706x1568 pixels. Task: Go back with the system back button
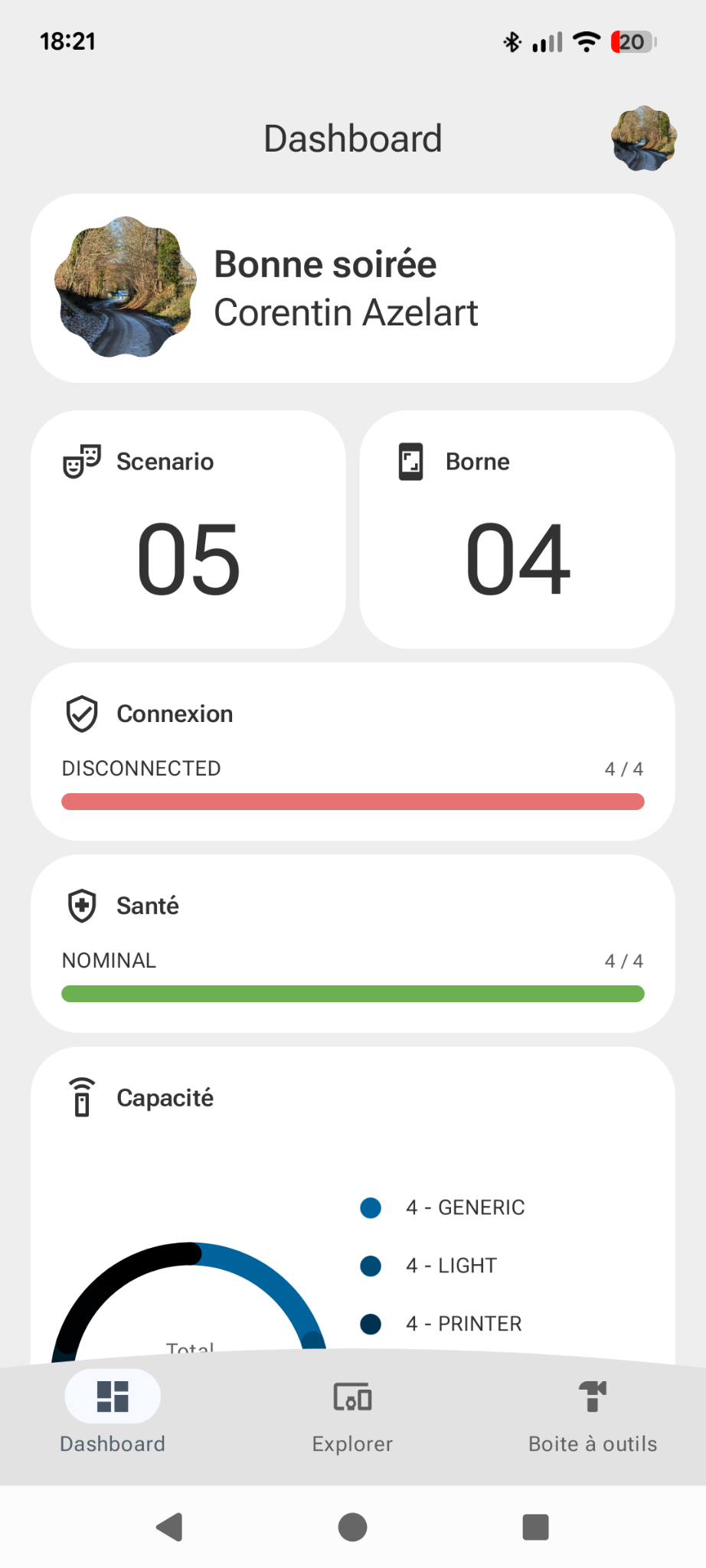[x=169, y=1527]
